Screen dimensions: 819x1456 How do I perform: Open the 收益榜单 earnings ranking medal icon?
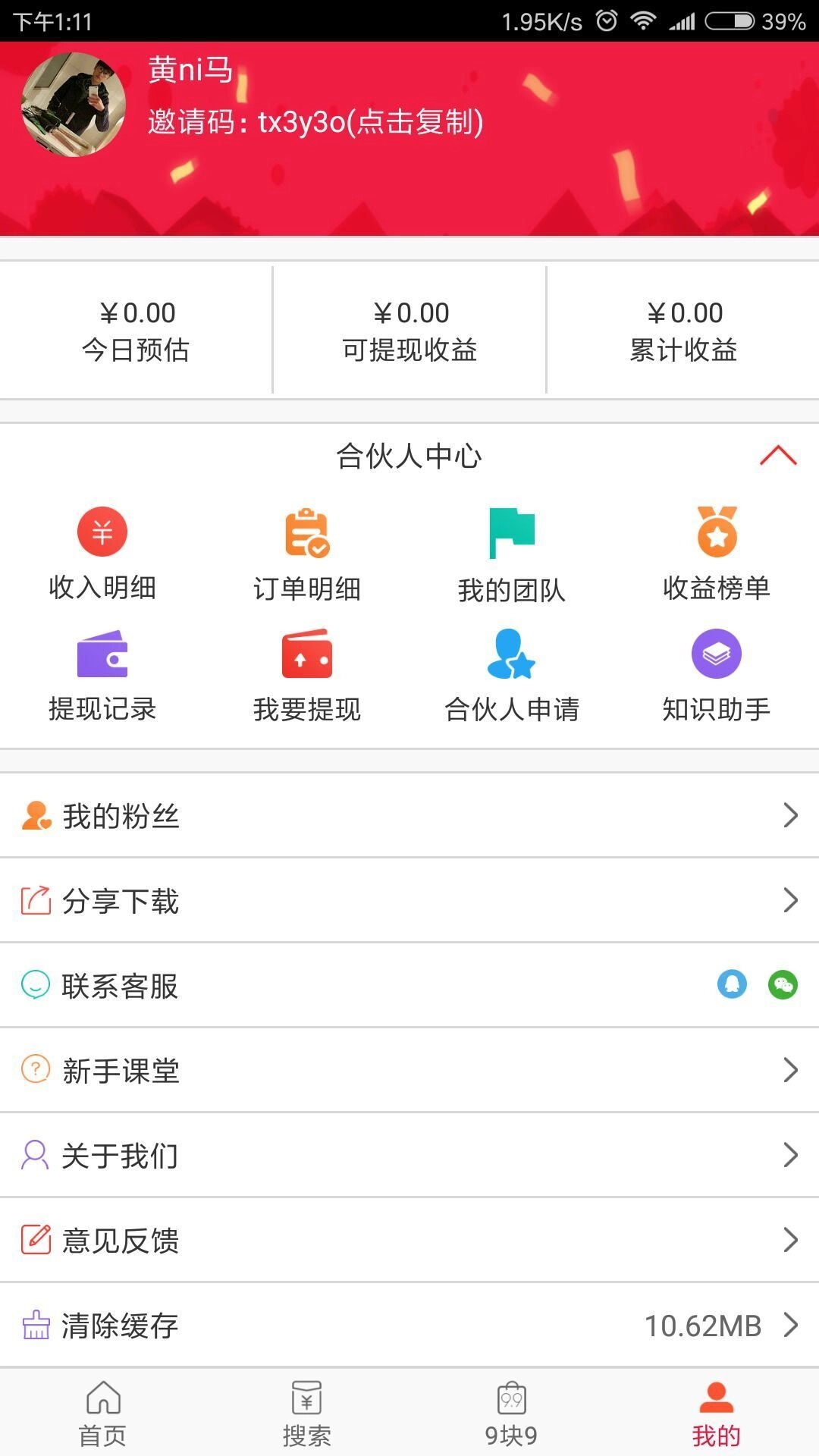(x=716, y=533)
